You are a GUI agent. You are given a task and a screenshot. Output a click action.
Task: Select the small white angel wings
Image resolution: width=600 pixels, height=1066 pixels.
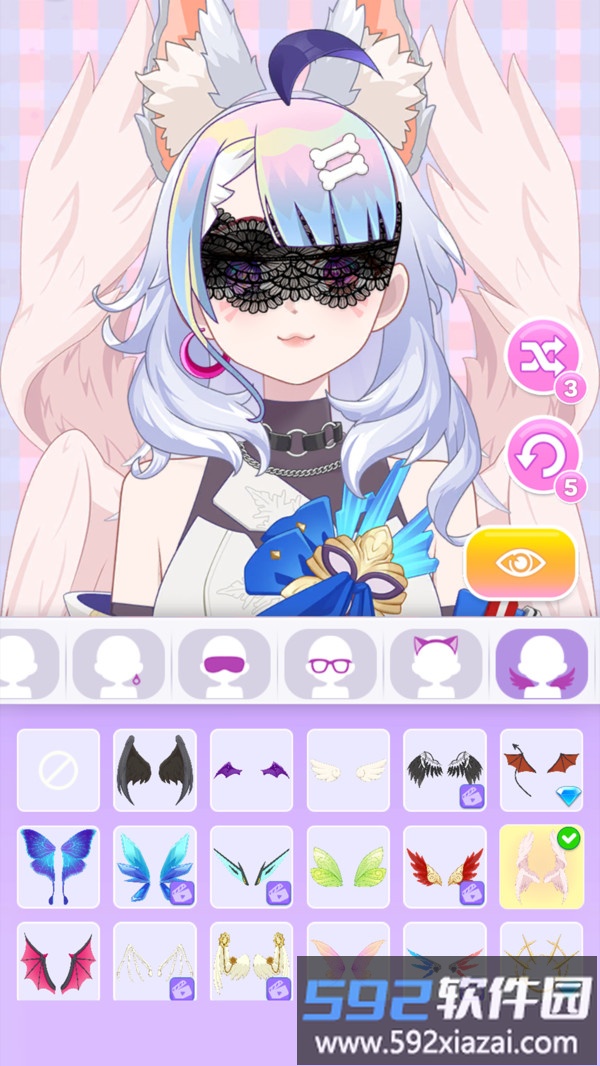[x=348, y=770]
